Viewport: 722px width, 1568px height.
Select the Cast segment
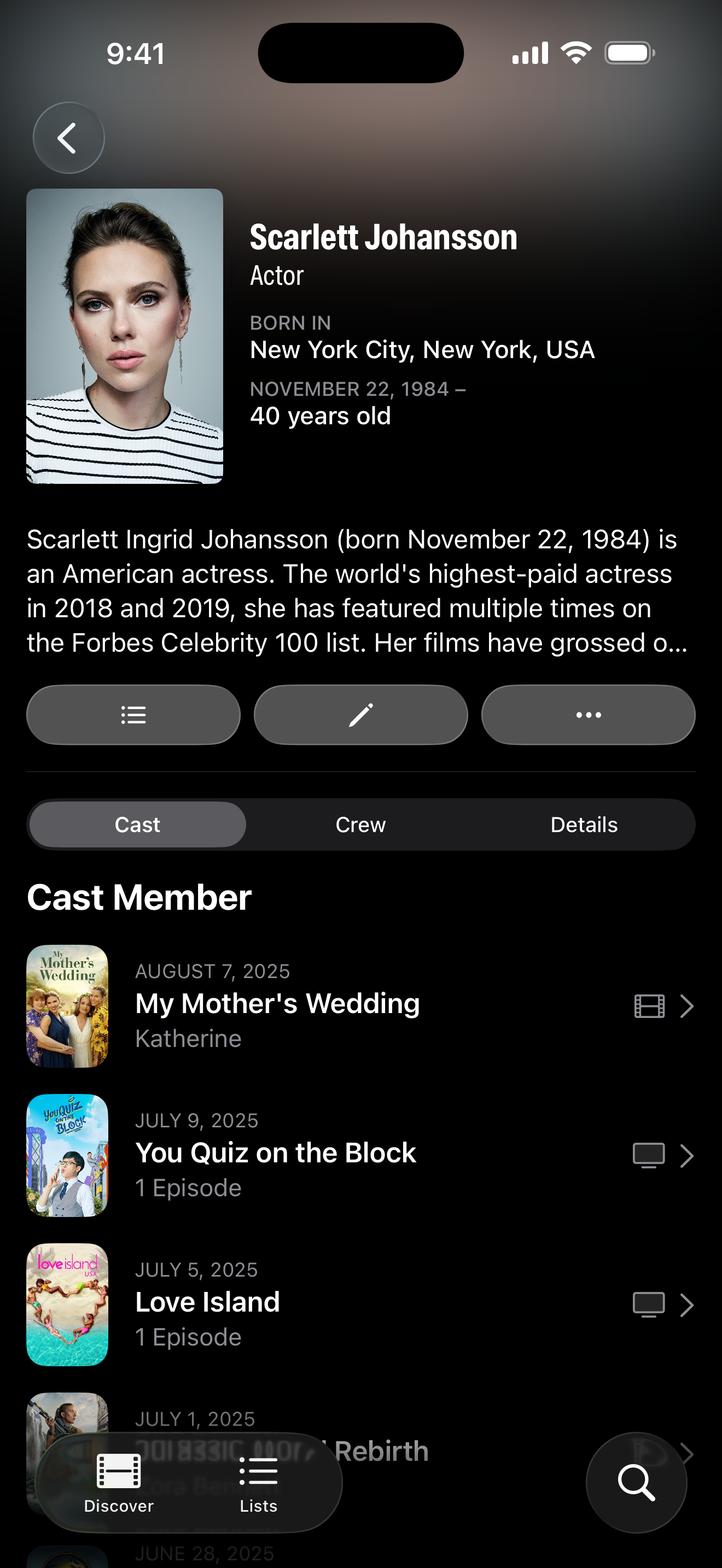coord(138,824)
